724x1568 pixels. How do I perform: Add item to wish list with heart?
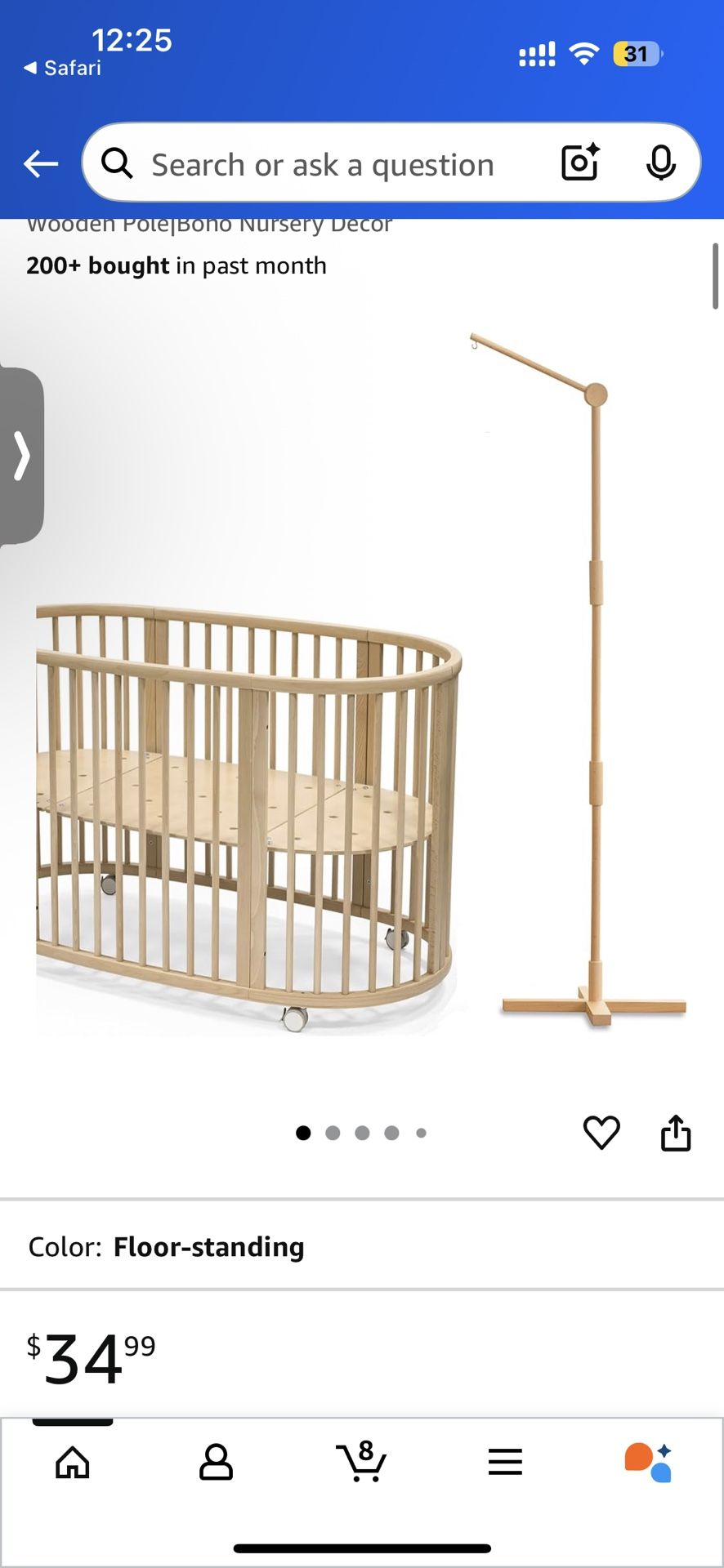pyautogui.click(x=601, y=1133)
